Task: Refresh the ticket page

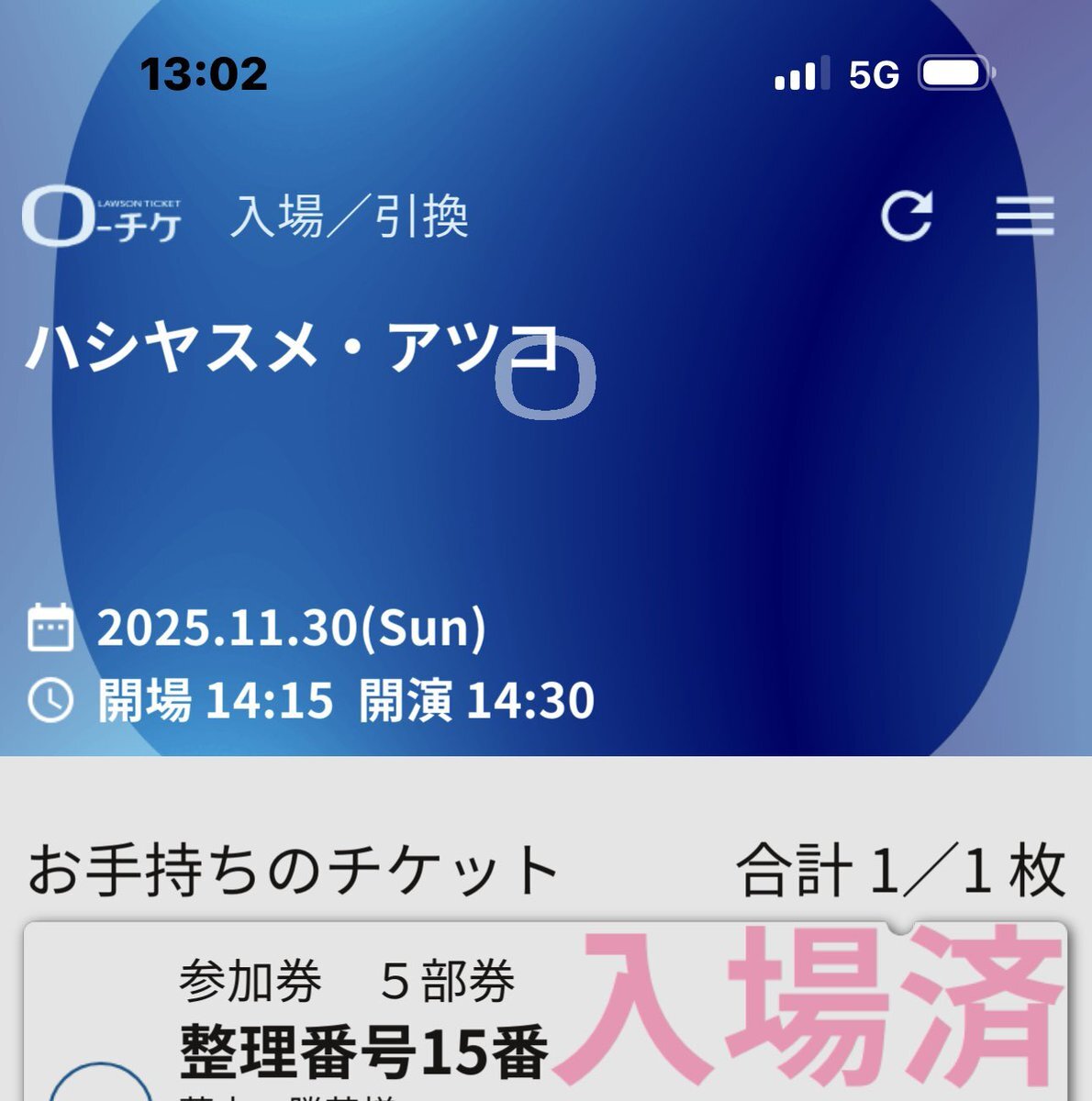Action: pos(906,217)
